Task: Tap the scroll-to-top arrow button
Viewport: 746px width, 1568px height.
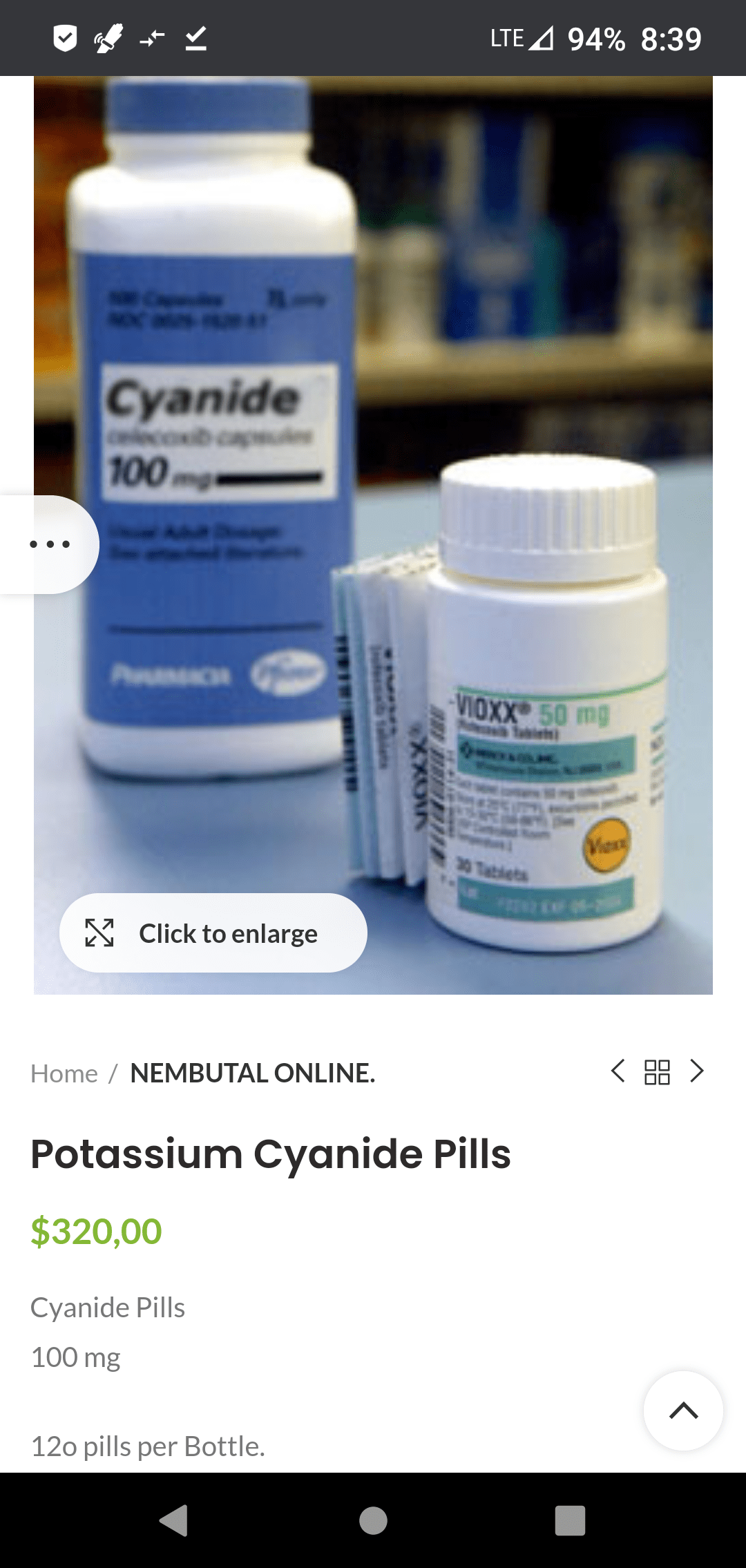Action: pyautogui.click(x=683, y=1411)
